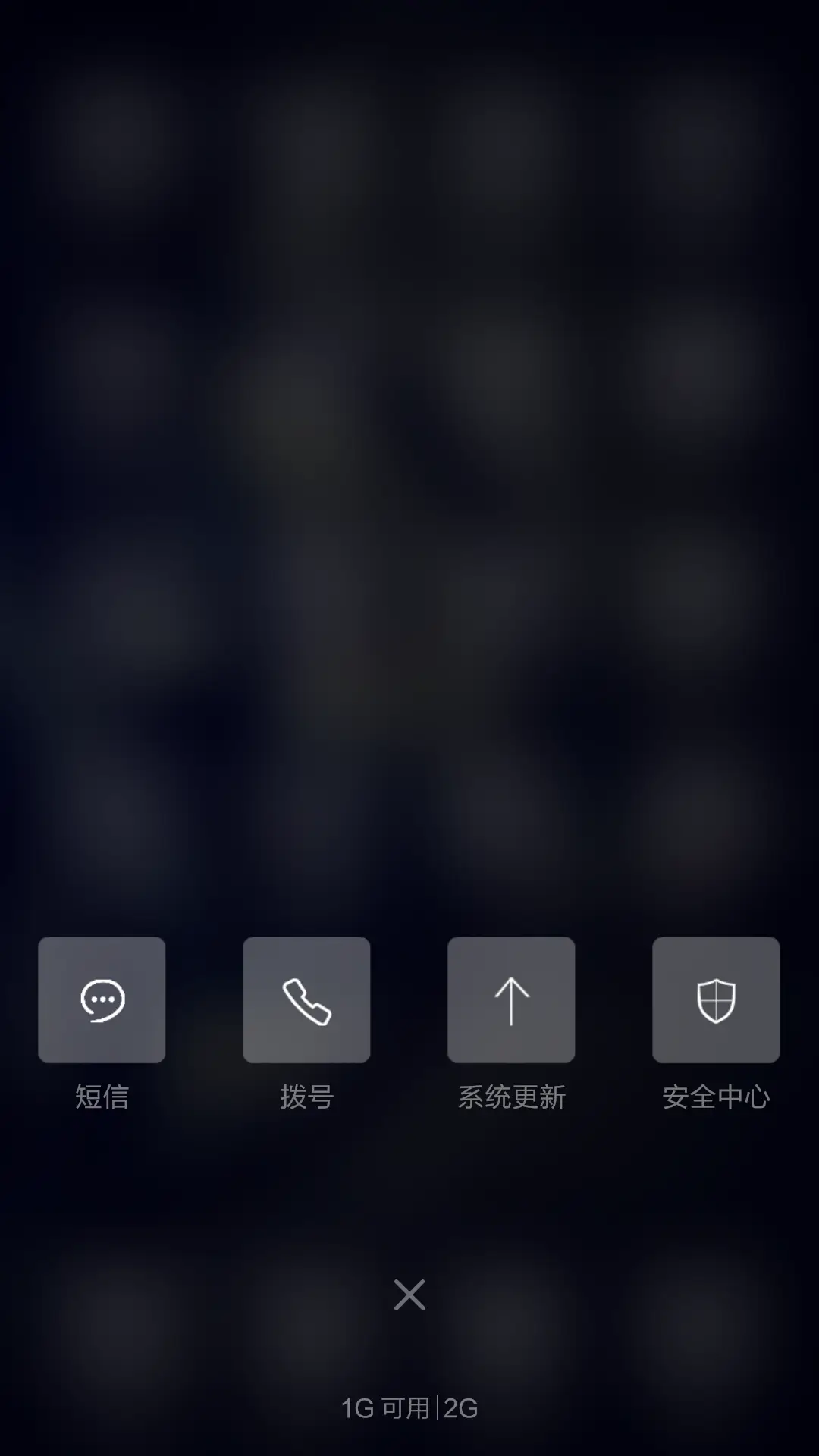Tap the 短信 text label
819x1456 pixels.
coord(102,1097)
